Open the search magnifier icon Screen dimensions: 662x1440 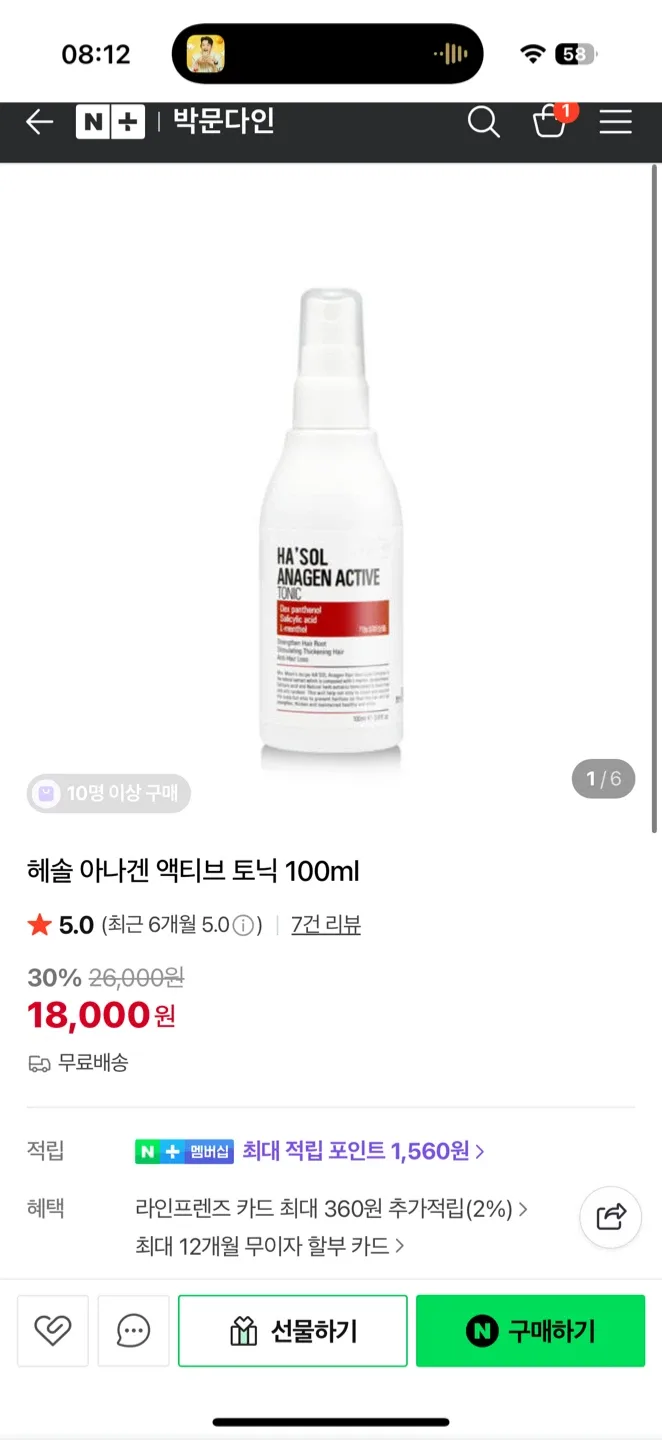click(483, 122)
